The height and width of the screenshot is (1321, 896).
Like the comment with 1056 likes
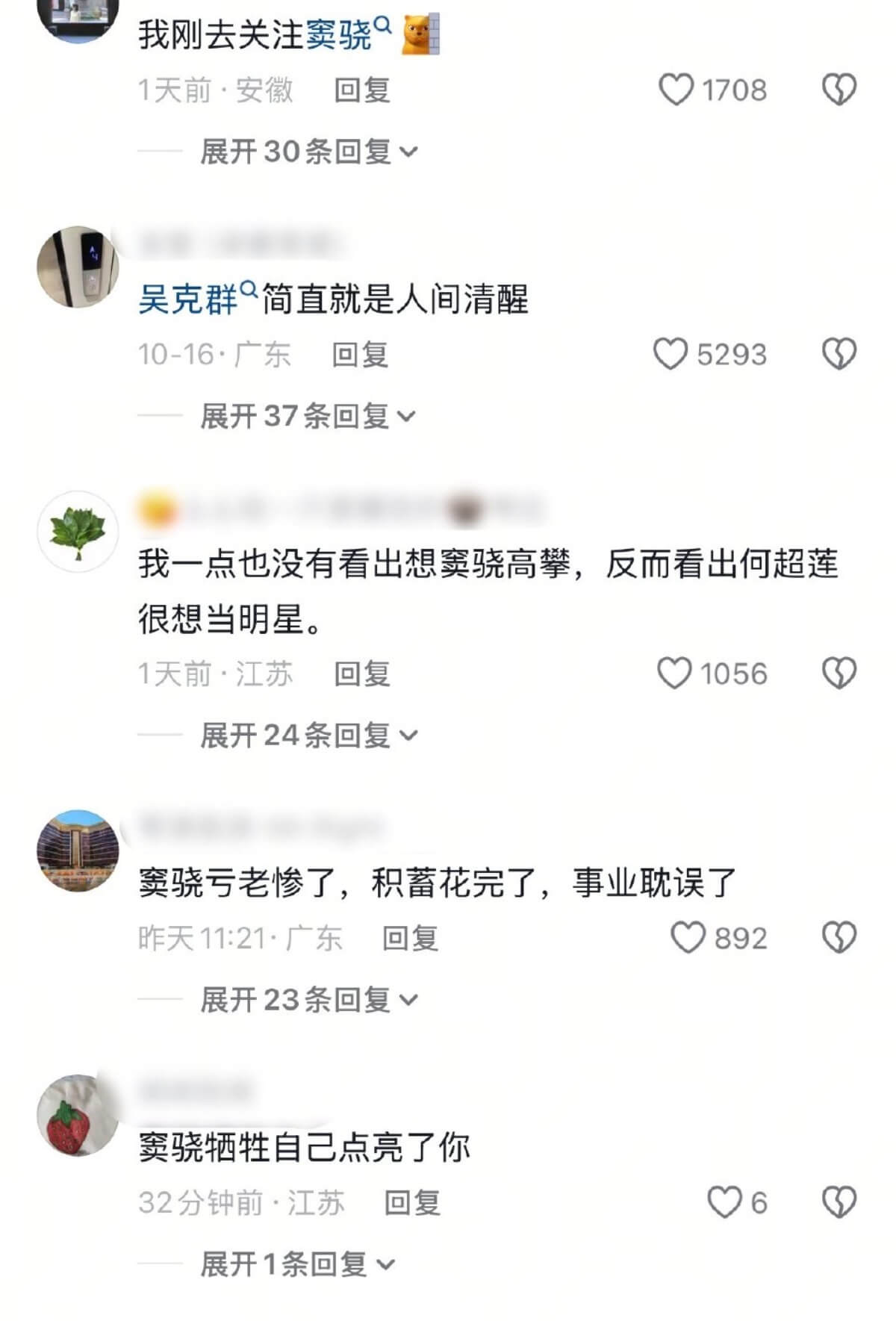(x=674, y=674)
